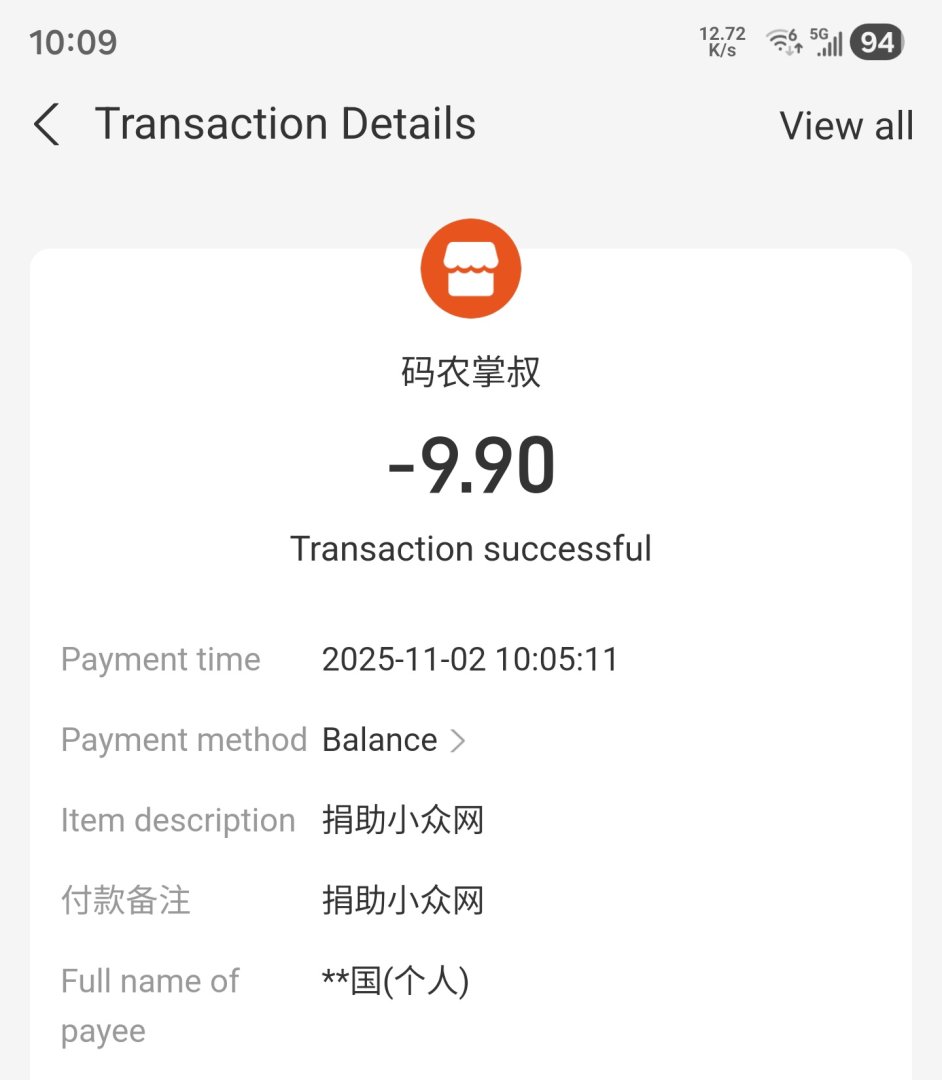This screenshot has width=942, height=1080.
Task: Tap the orange merchant store icon
Action: (470, 268)
